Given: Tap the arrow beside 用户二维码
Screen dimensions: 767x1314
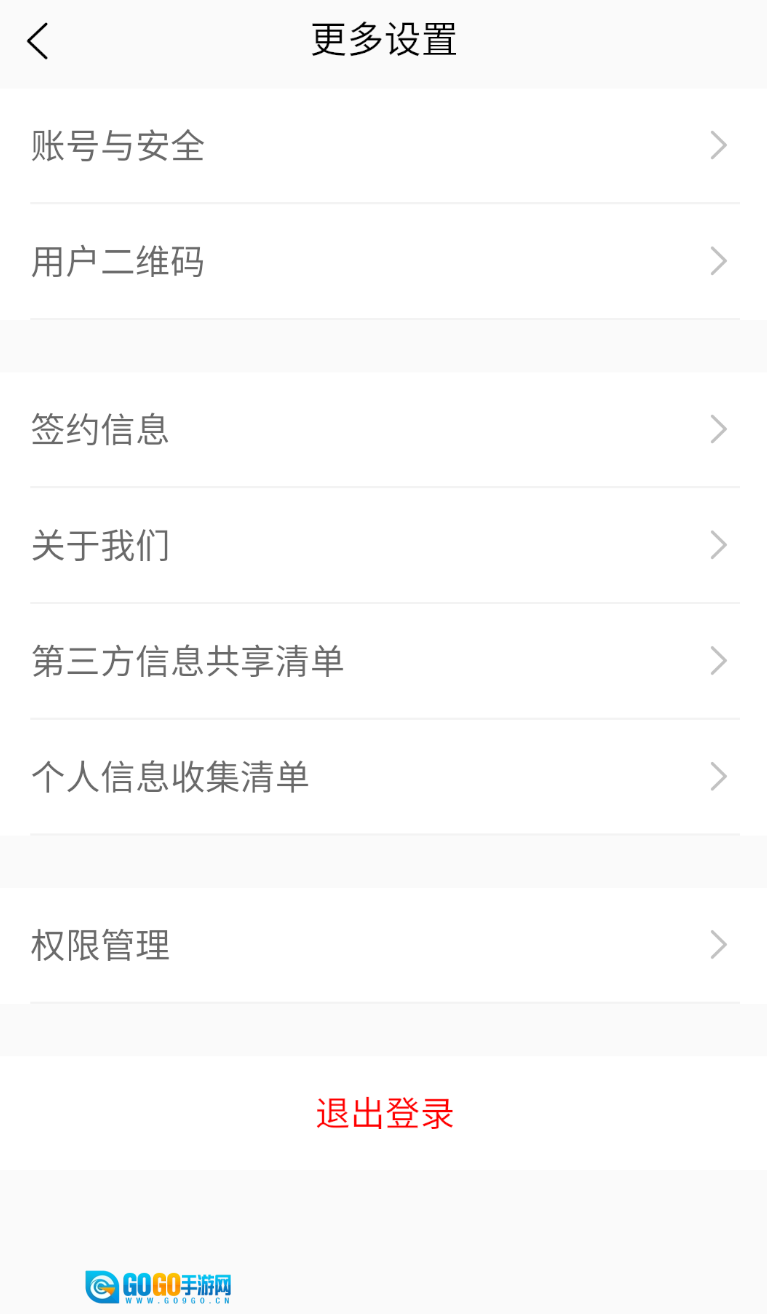Looking at the screenshot, I should click(718, 261).
